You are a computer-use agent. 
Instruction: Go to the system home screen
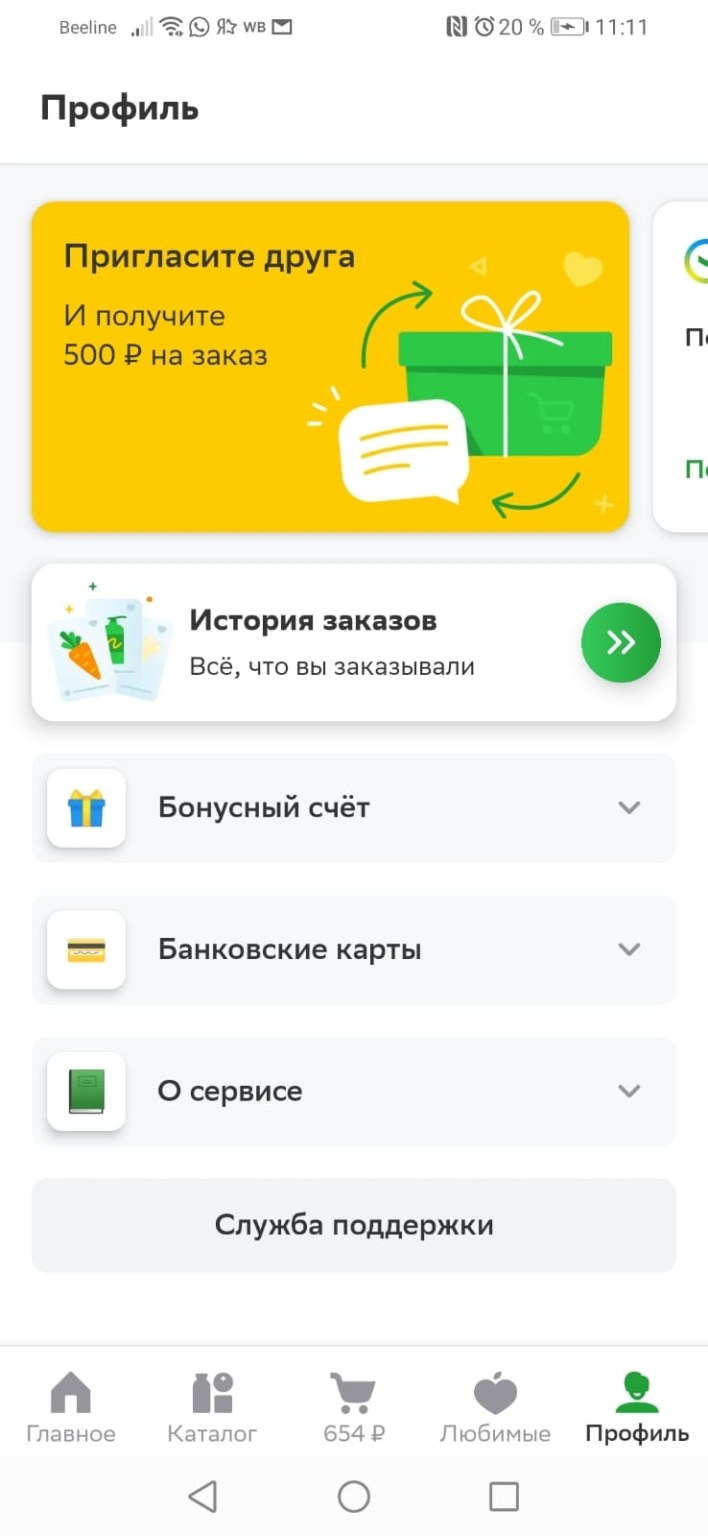(x=354, y=1496)
